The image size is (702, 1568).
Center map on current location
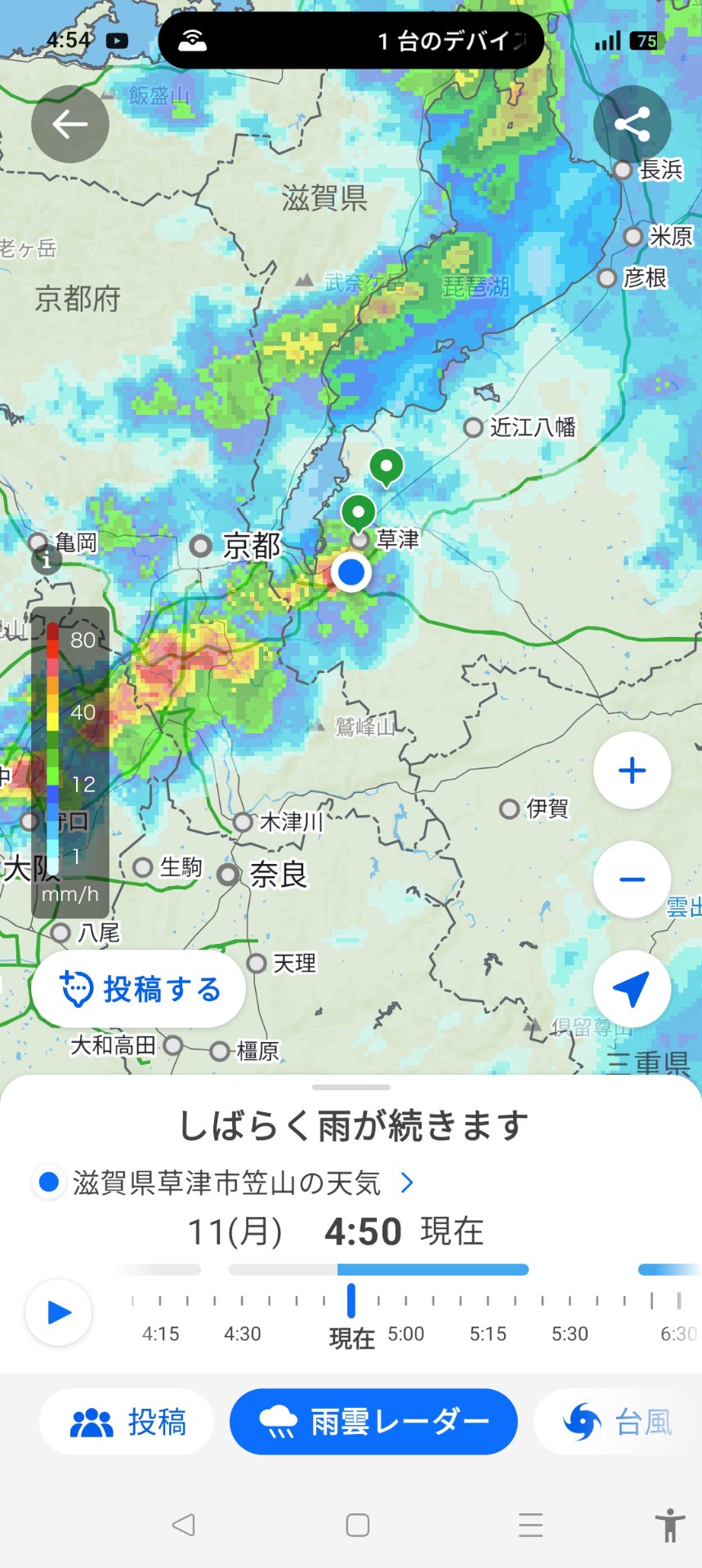pos(632,989)
